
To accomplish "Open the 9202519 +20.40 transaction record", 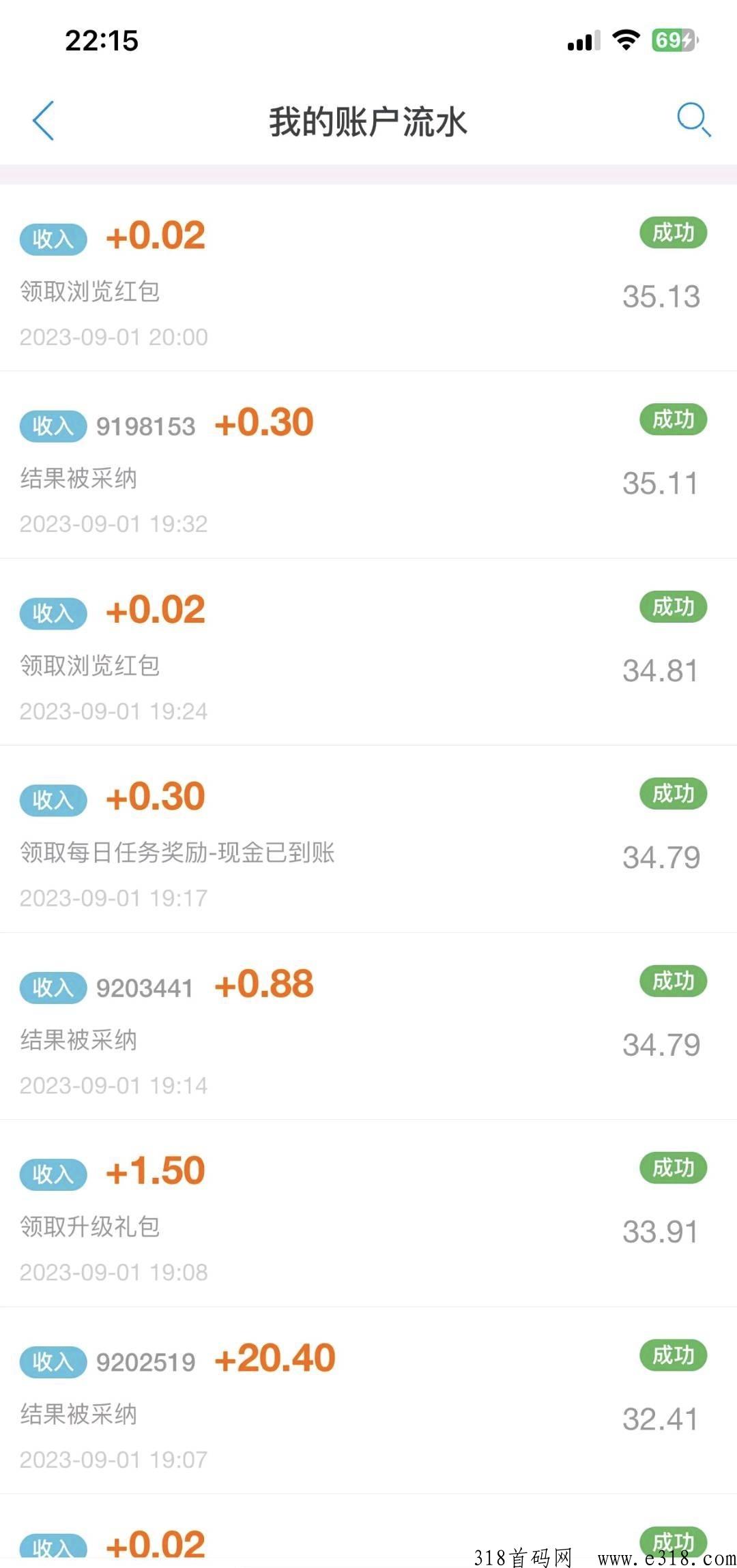I will 369,1401.
